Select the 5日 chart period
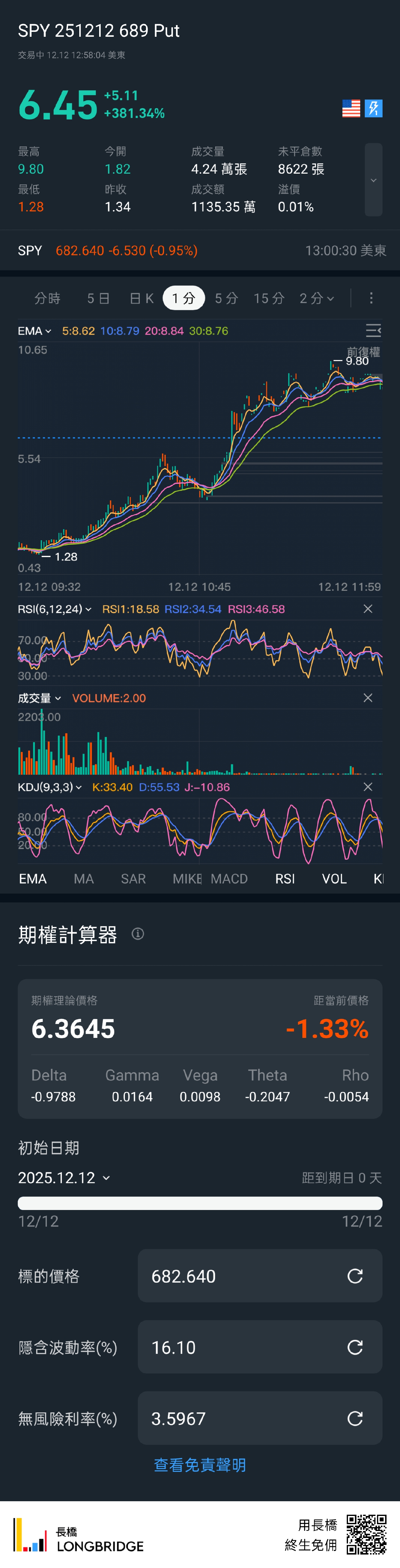 [98, 298]
